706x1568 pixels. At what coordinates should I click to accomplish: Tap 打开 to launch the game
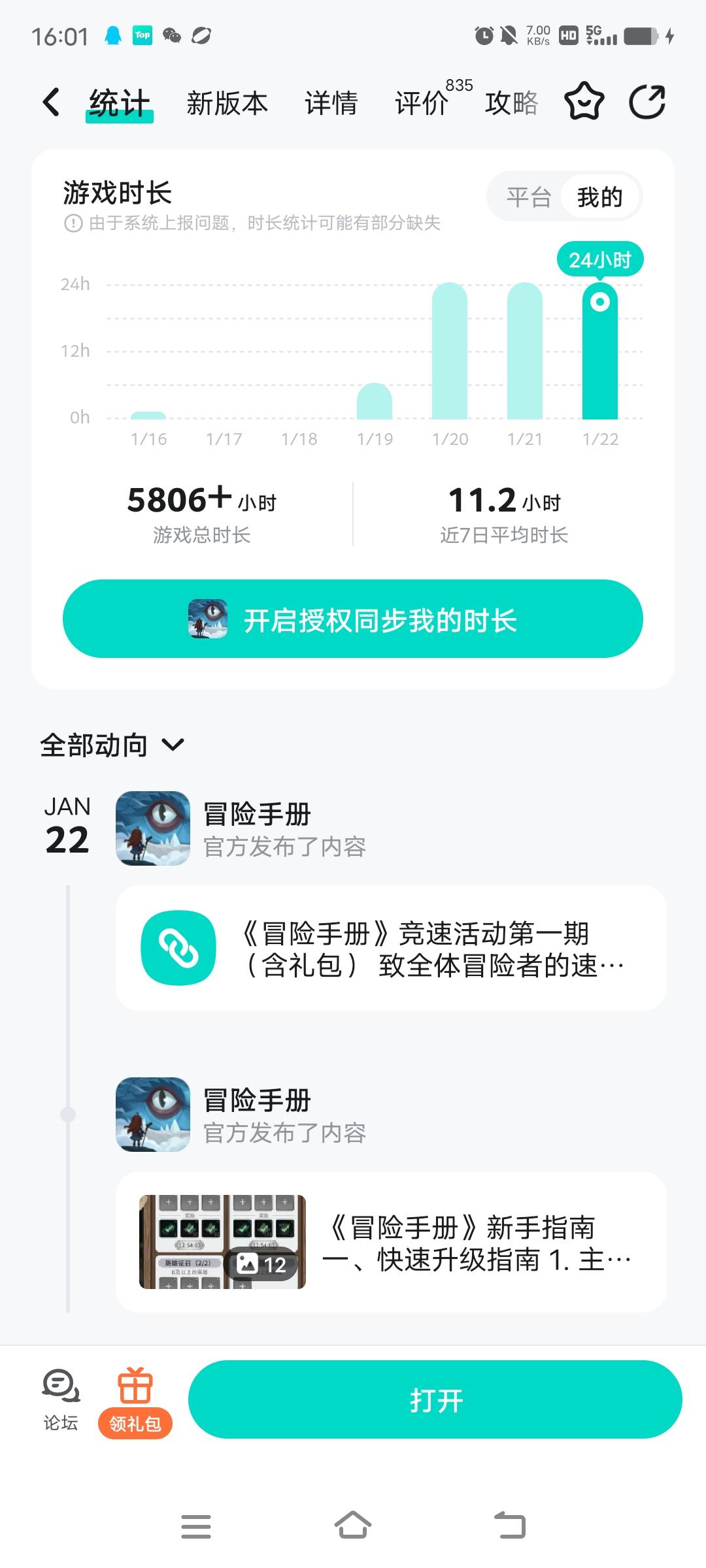435,1399
